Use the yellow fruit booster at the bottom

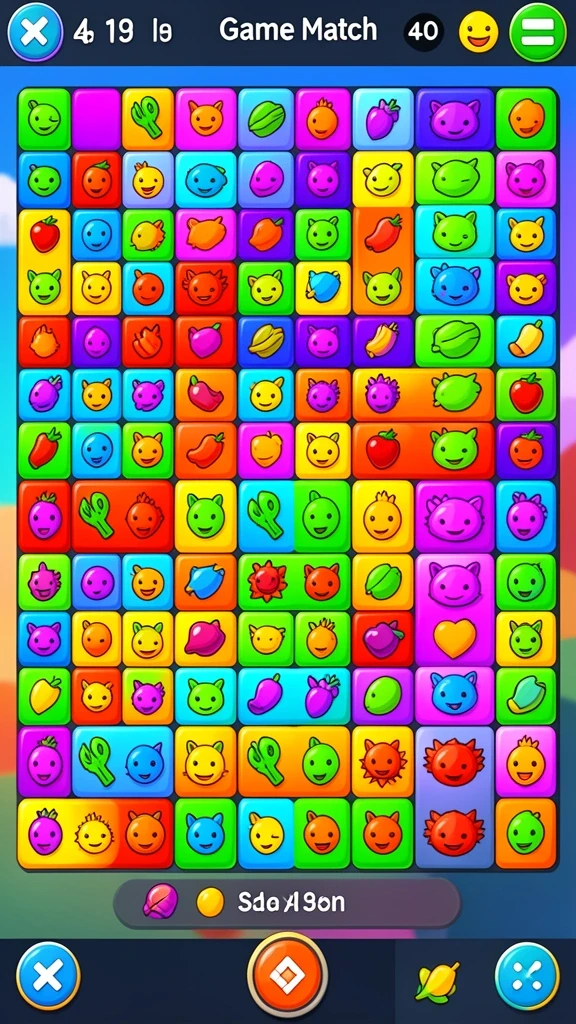437,982
